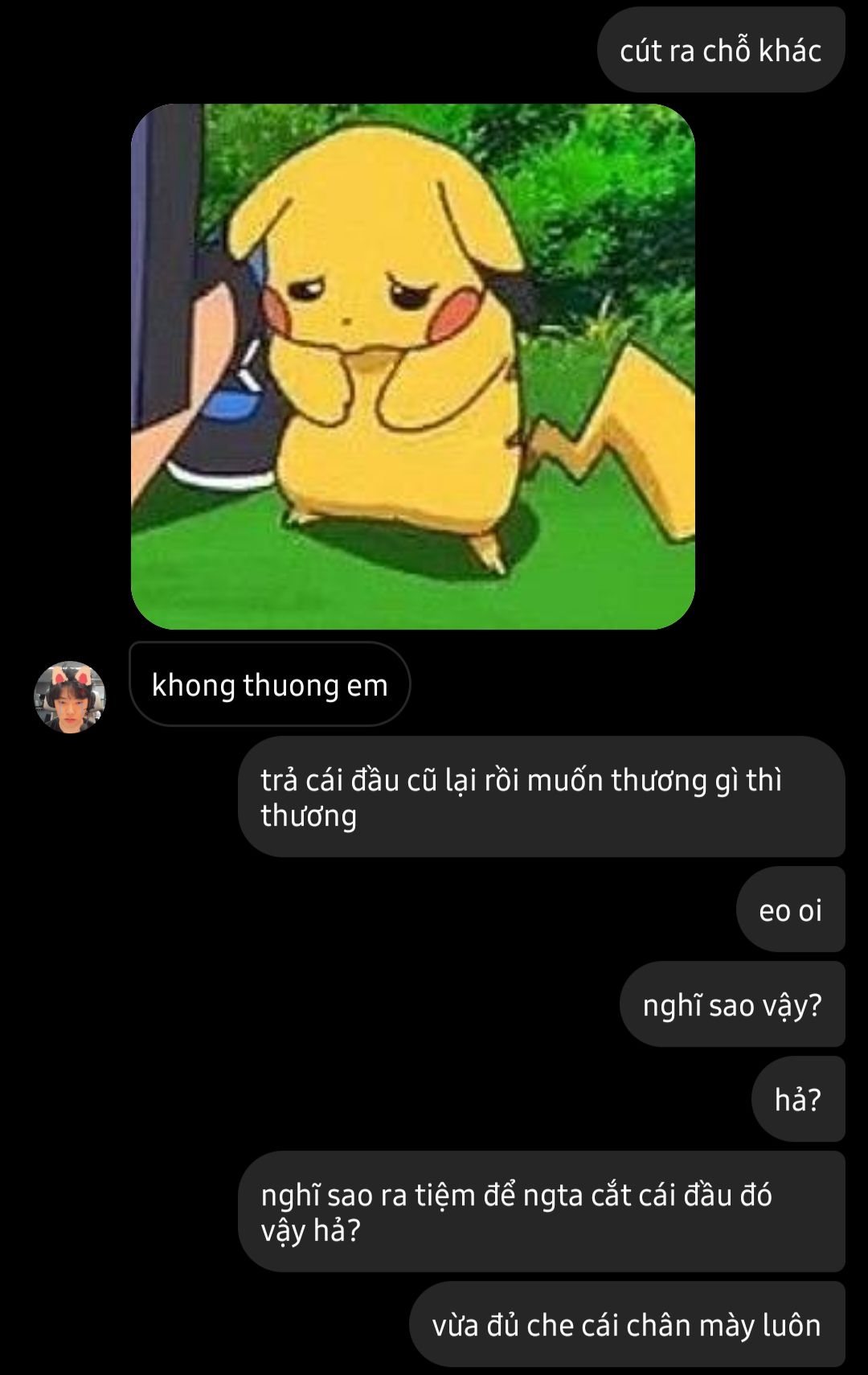This screenshot has height=1375, width=868.
Task: Open the sad Pikachu image message
Action: click(x=413, y=367)
